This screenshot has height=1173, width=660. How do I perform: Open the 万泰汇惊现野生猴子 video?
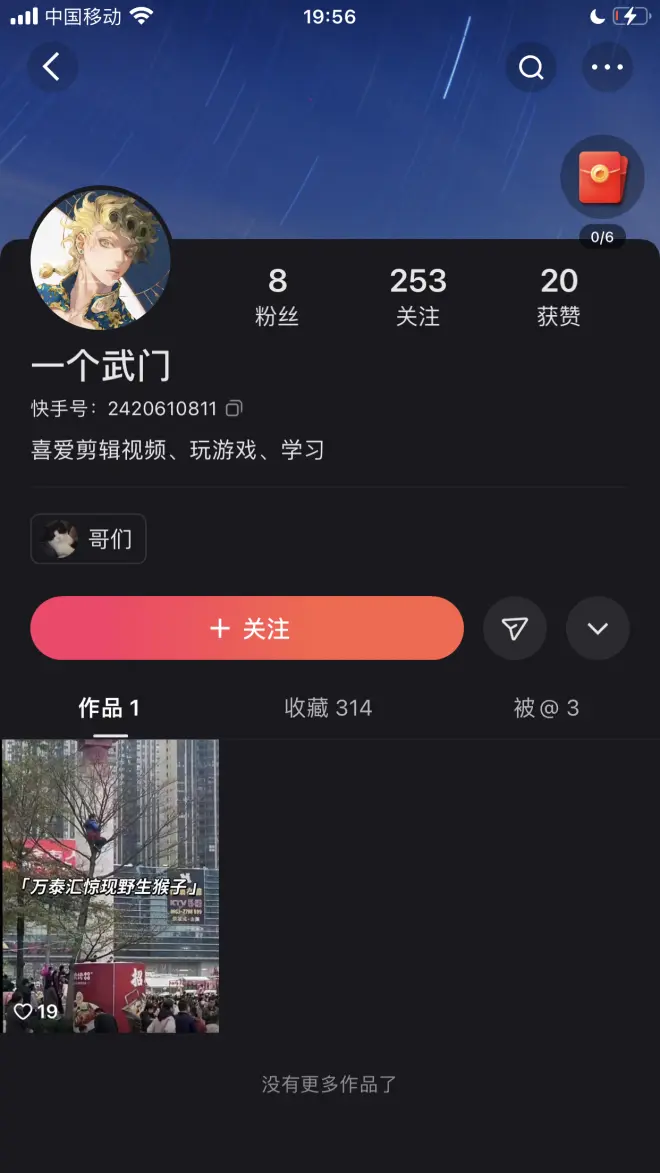point(110,885)
